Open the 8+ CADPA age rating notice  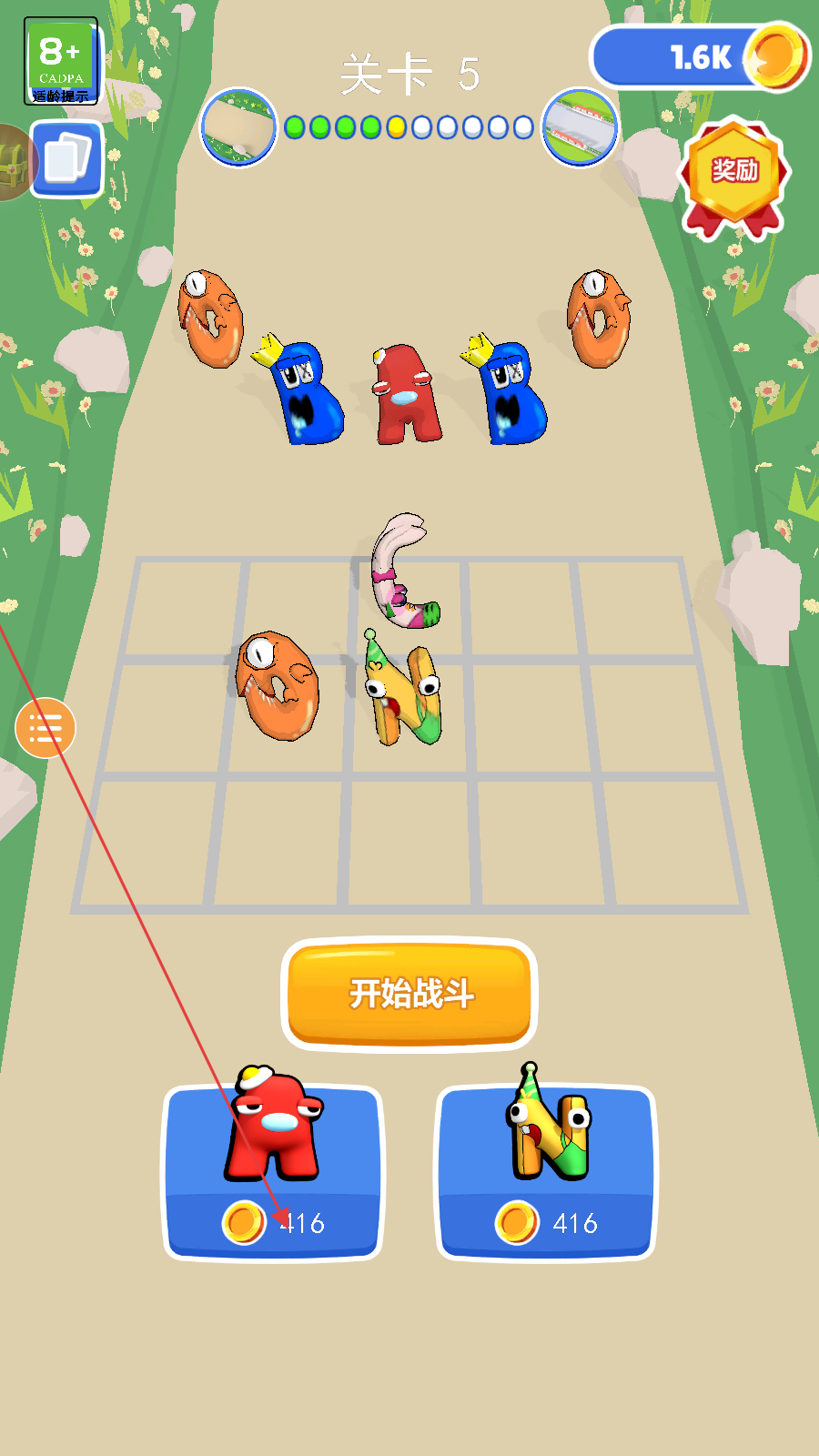click(61, 61)
